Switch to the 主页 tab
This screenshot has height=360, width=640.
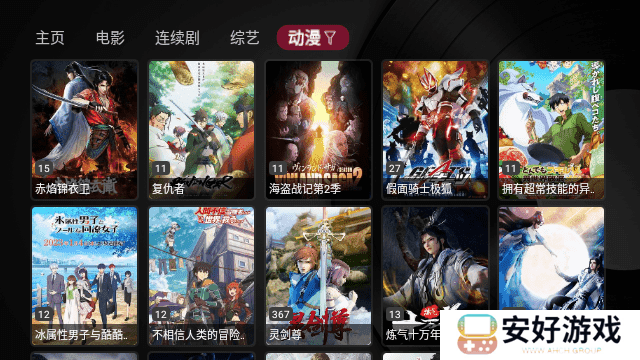point(50,38)
